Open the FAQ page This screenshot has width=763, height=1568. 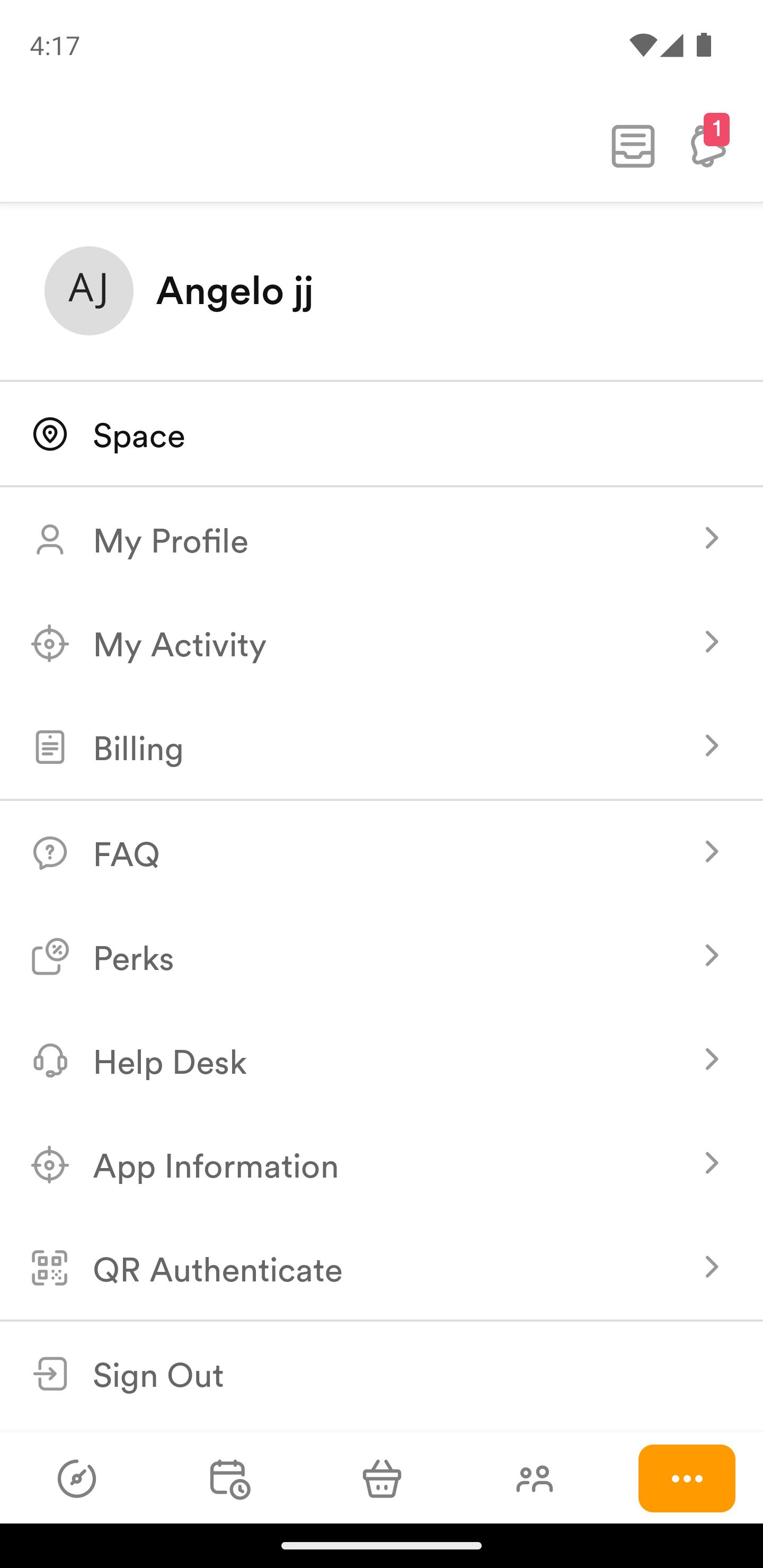(381, 853)
